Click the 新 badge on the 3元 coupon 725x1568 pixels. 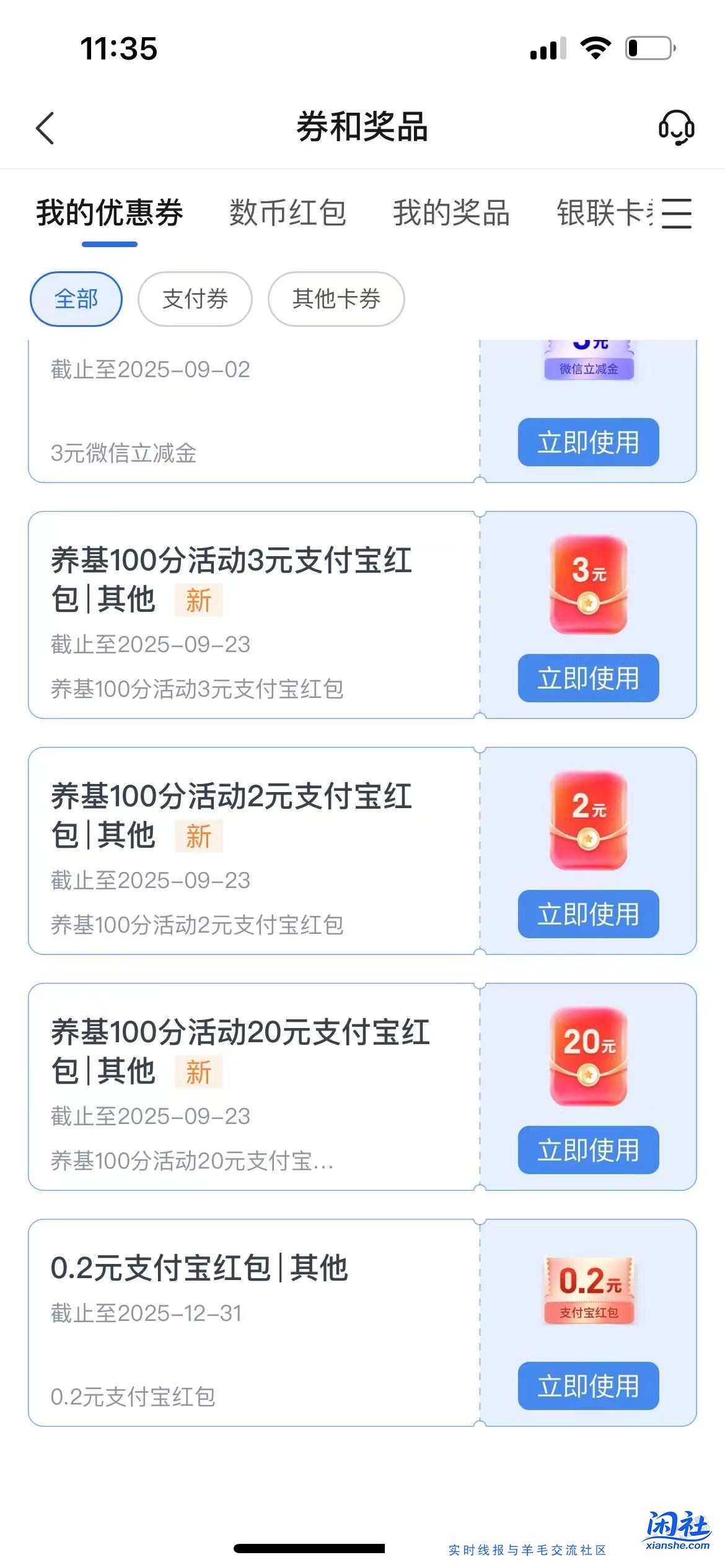pos(199,600)
